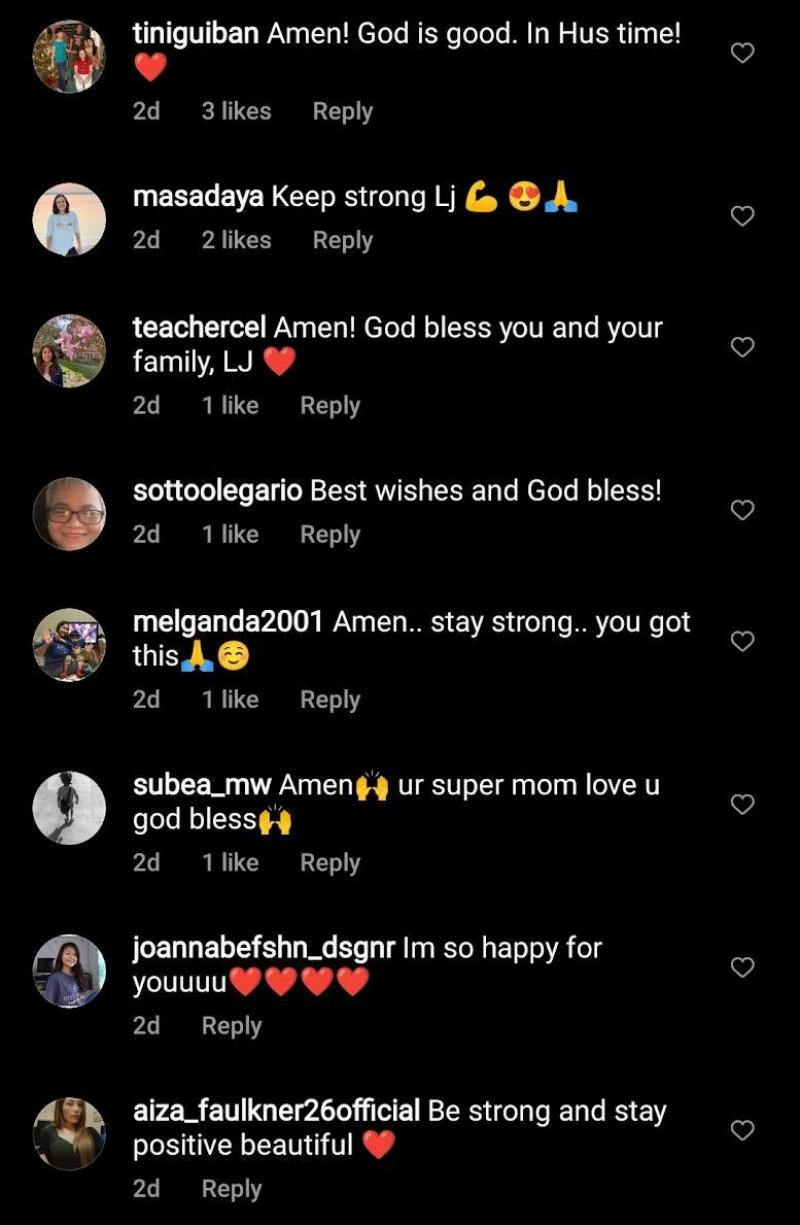Reply to tiniguiban's comment

coord(342,112)
